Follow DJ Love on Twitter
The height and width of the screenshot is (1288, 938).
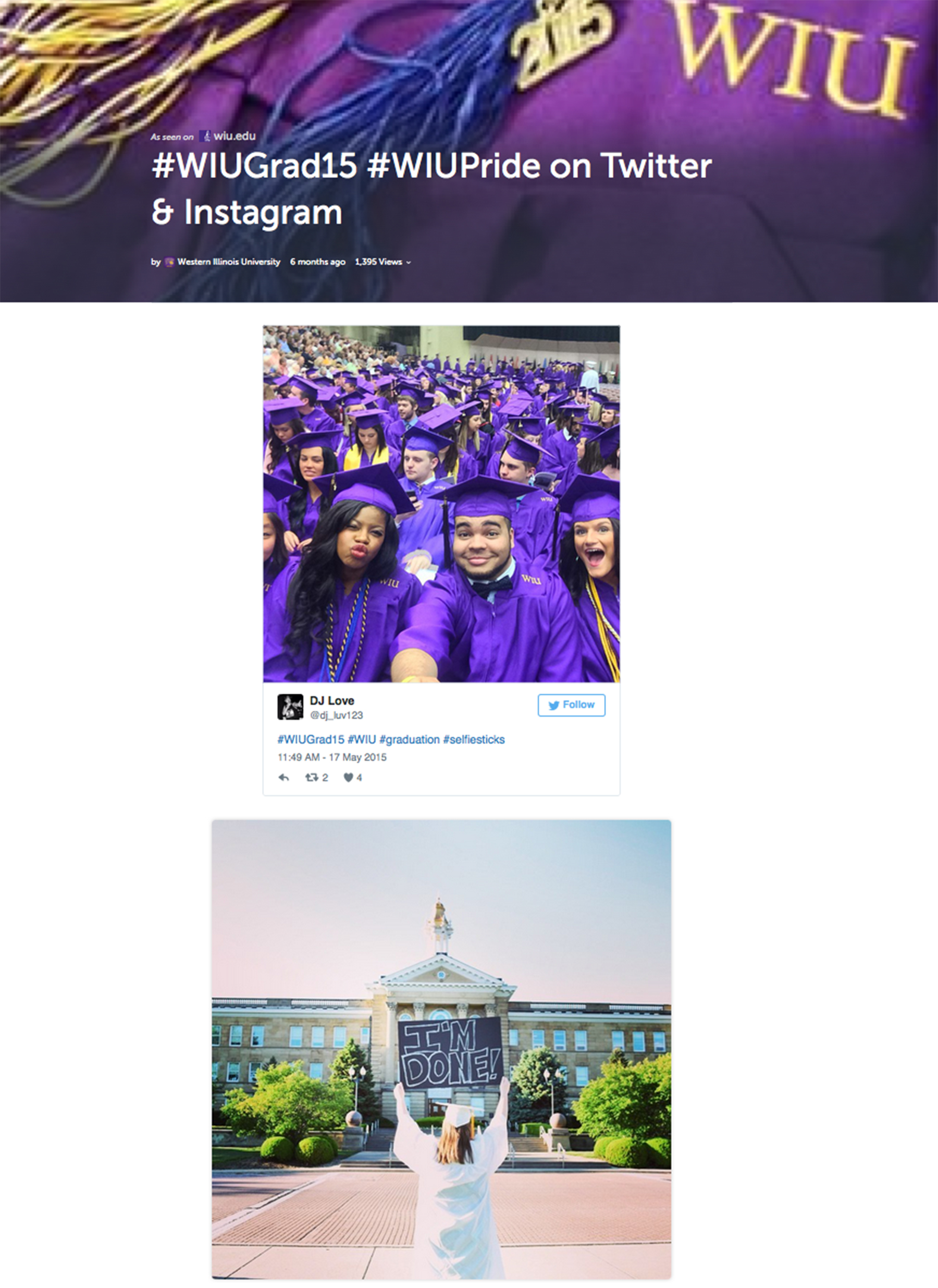pos(571,705)
